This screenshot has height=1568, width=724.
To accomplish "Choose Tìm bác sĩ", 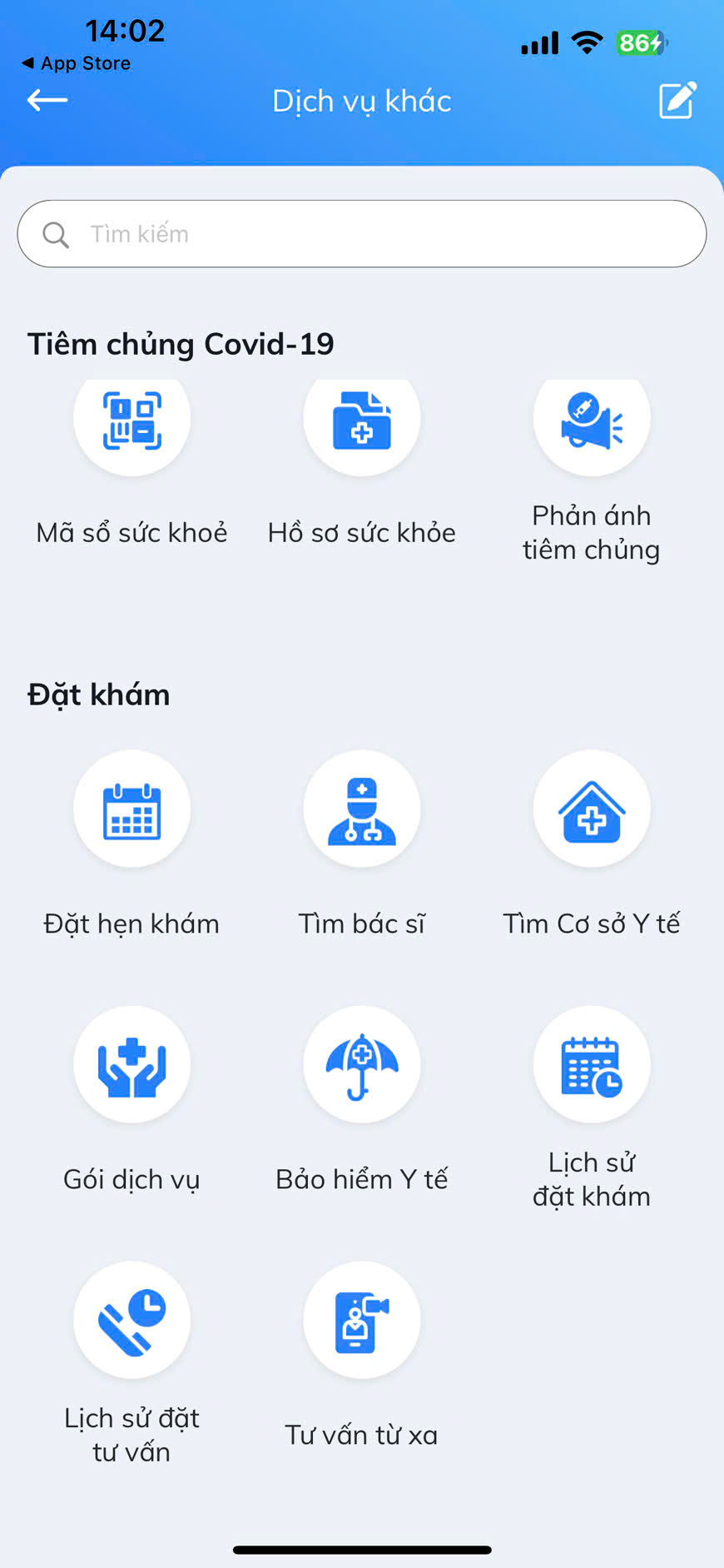I will (362, 809).
